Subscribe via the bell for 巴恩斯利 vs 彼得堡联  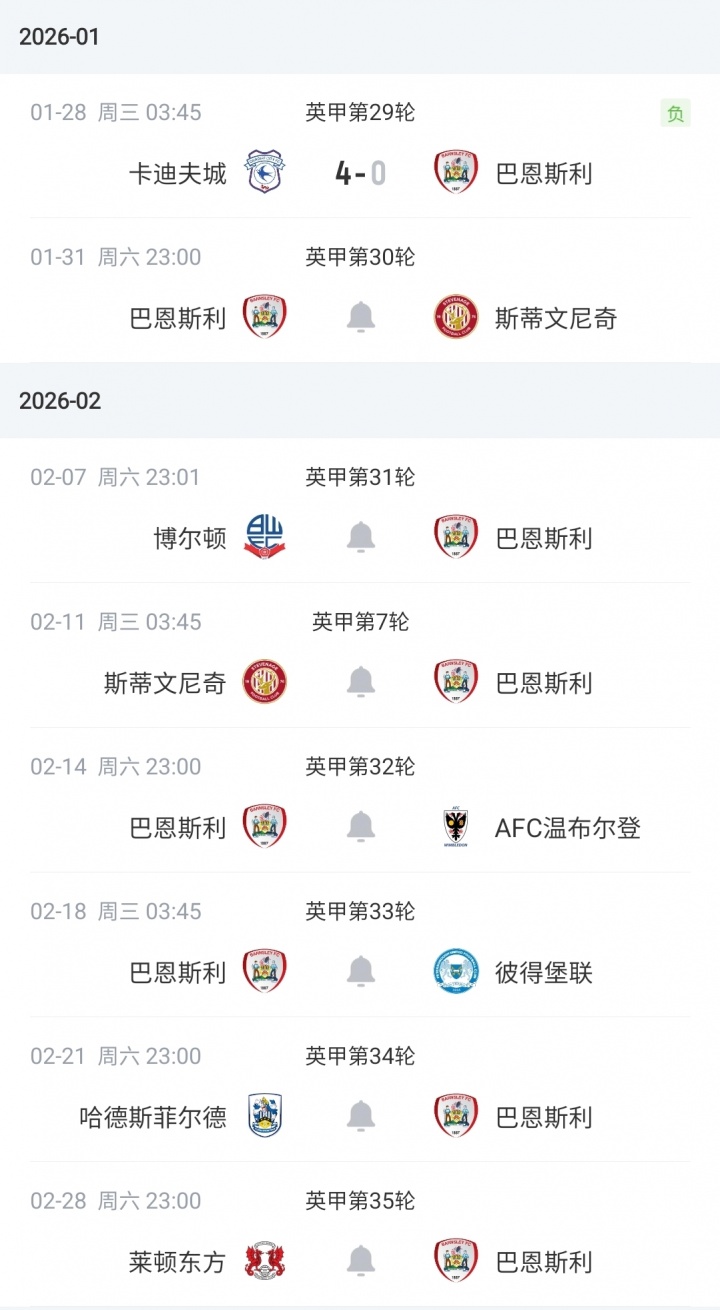(360, 972)
